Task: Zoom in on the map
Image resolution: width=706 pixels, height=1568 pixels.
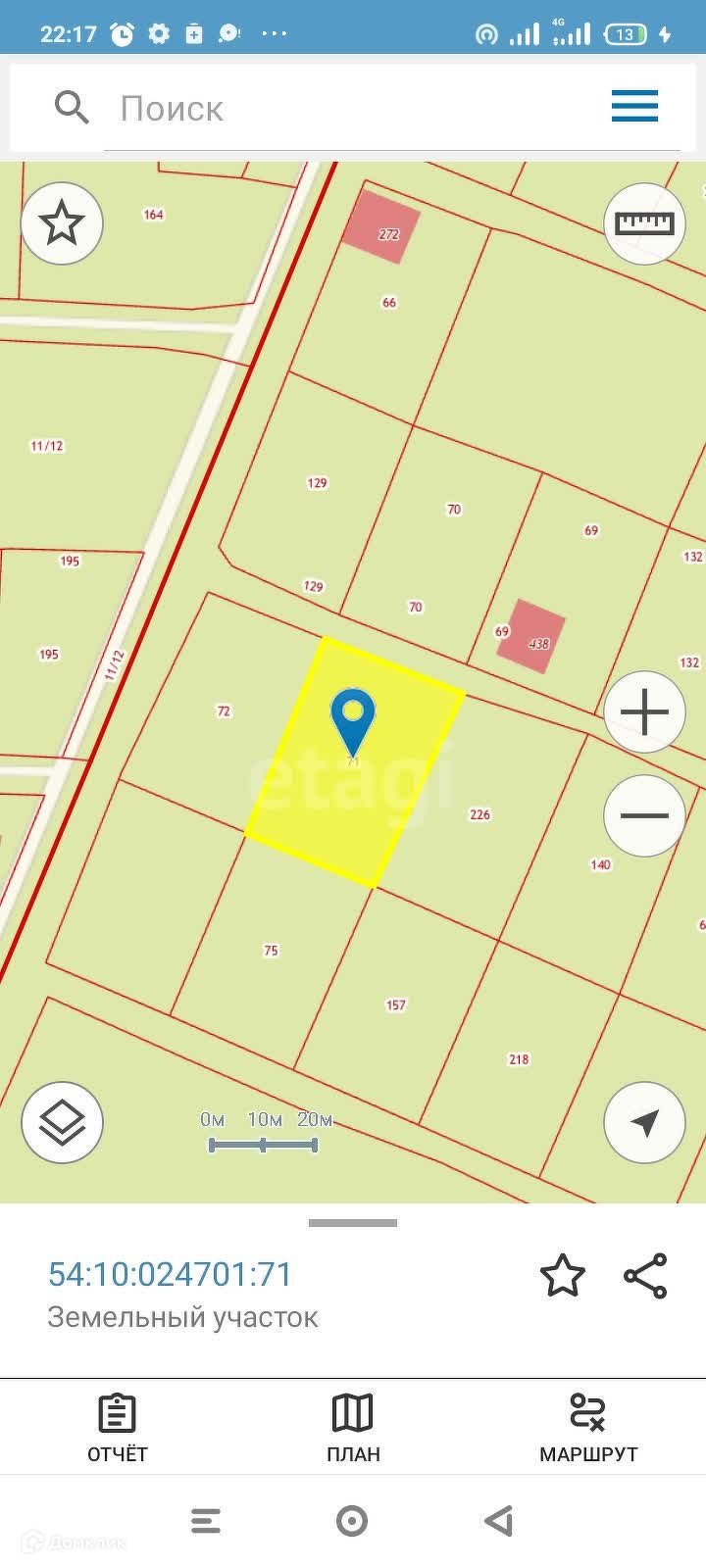Action: [x=644, y=712]
